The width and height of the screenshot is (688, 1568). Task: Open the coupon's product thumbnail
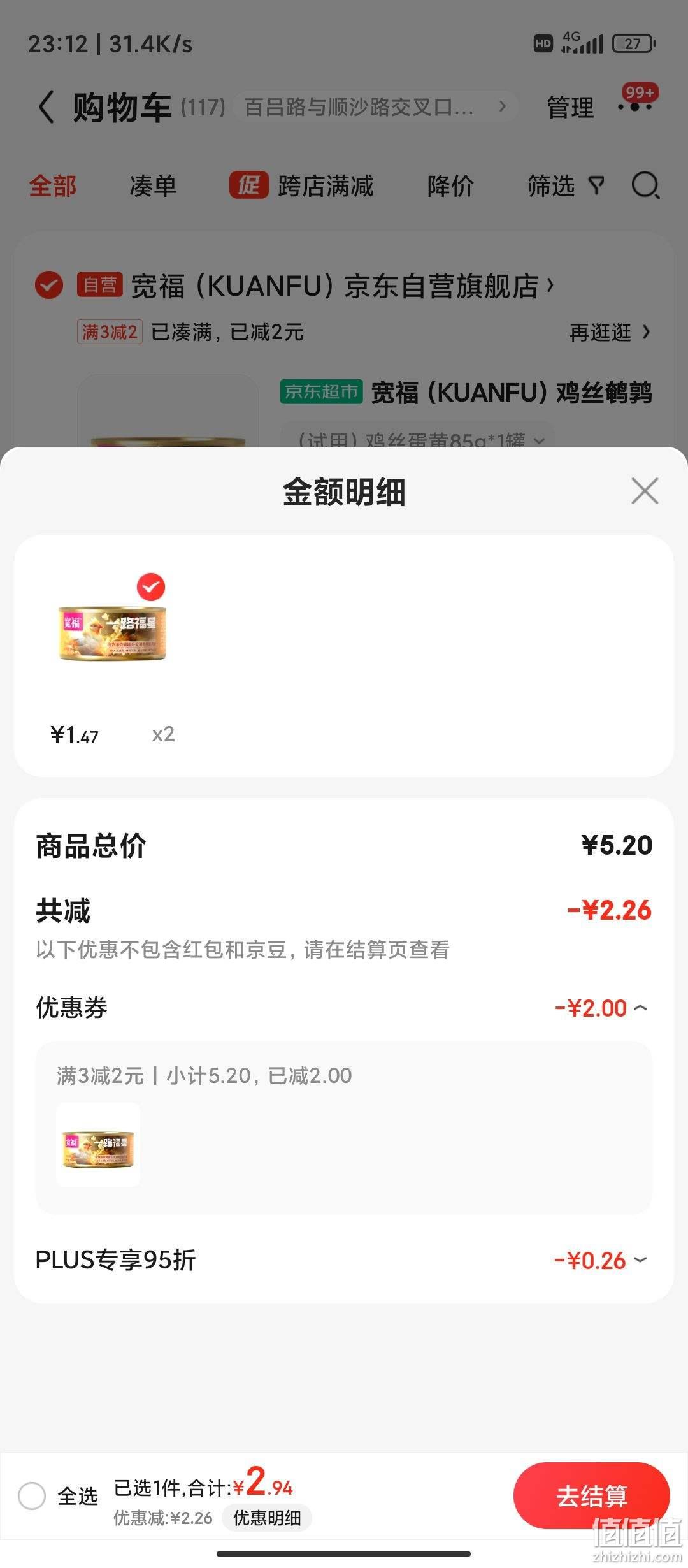tap(98, 1144)
